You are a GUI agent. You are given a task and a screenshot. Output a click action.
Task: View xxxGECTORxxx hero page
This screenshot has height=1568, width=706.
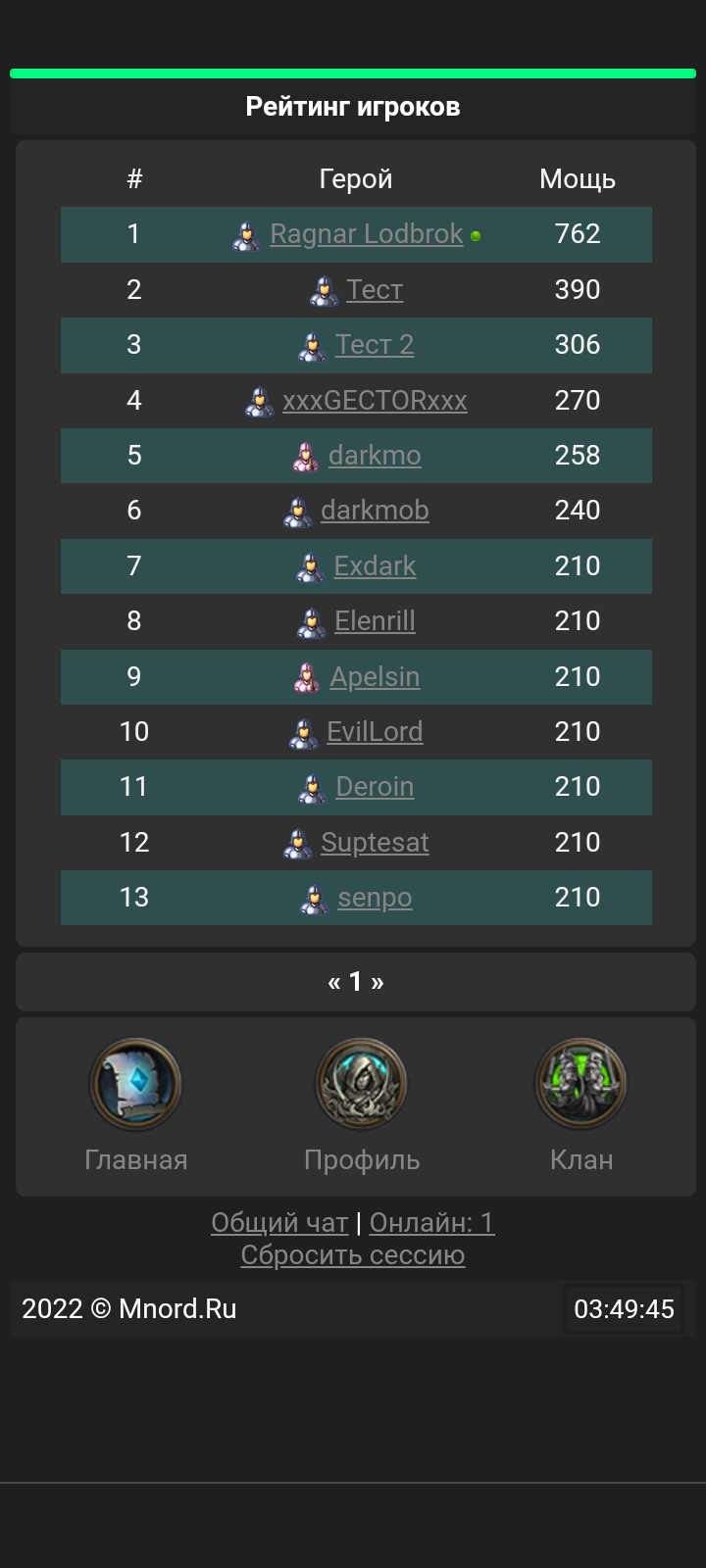[x=375, y=401]
